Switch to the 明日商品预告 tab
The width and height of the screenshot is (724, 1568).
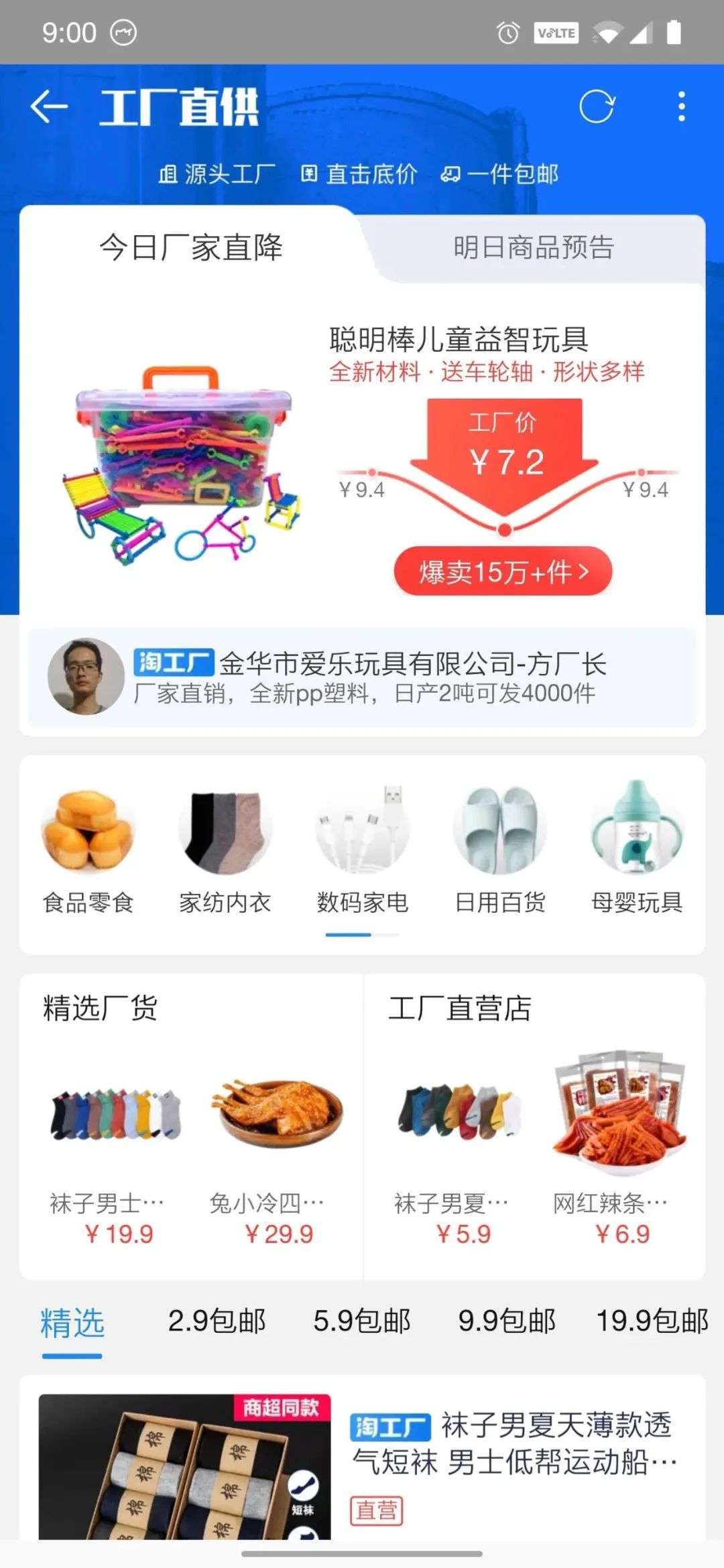534,247
